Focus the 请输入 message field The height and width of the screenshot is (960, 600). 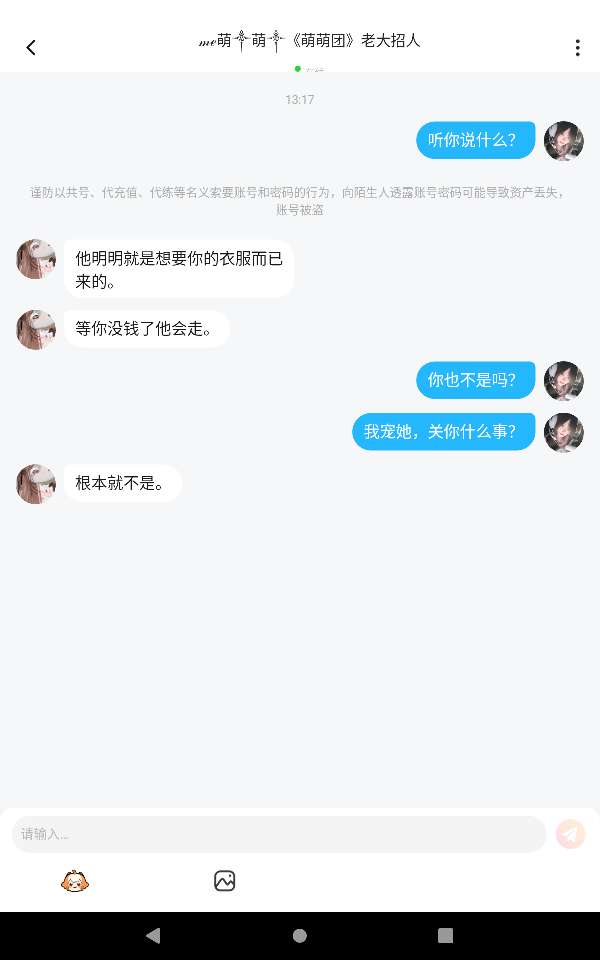click(x=279, y=834)
